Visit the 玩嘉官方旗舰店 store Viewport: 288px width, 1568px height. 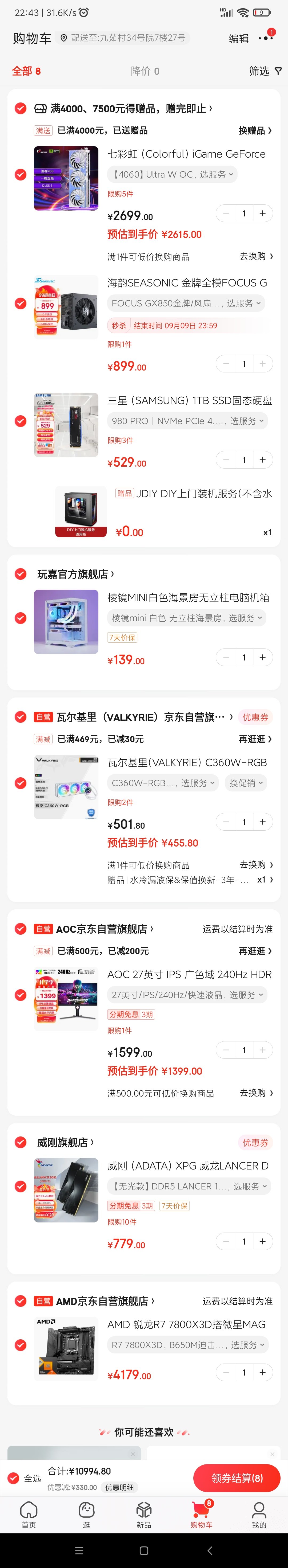[x=75, y=574]
